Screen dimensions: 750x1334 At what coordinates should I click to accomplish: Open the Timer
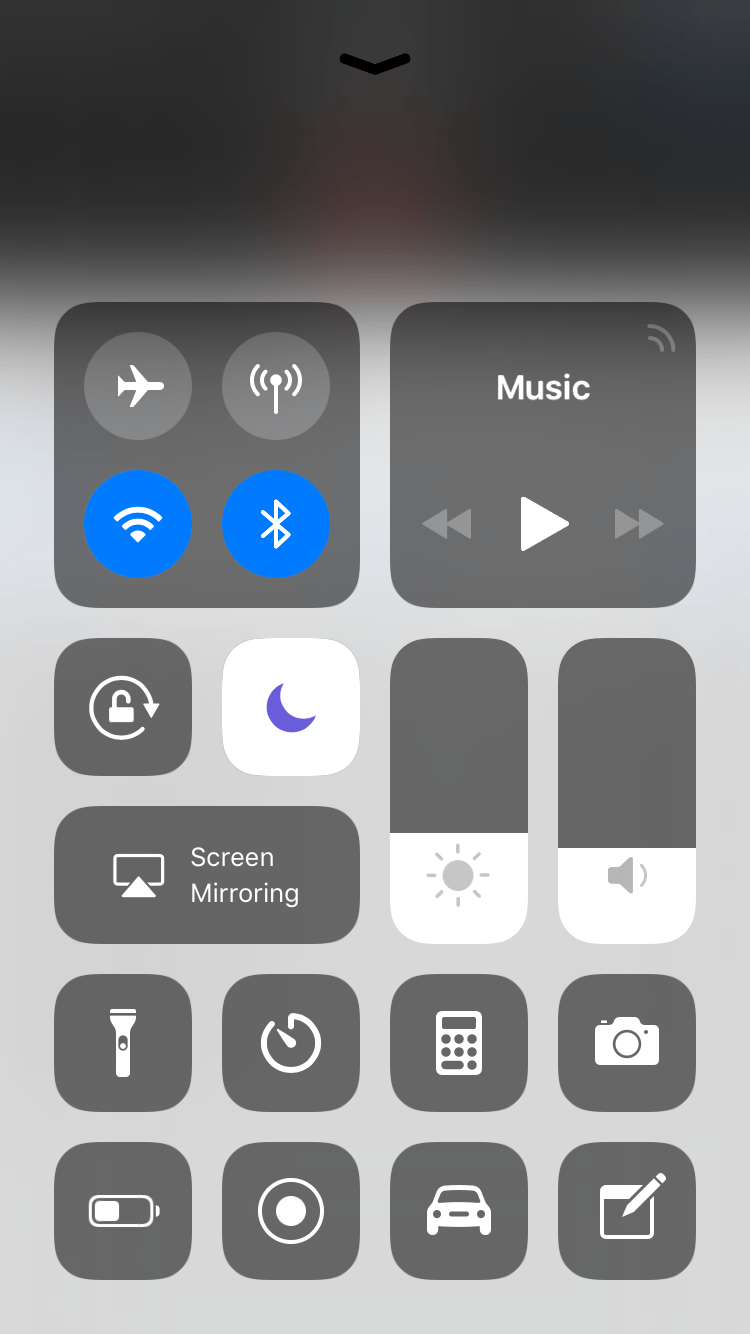point(291,1043)
